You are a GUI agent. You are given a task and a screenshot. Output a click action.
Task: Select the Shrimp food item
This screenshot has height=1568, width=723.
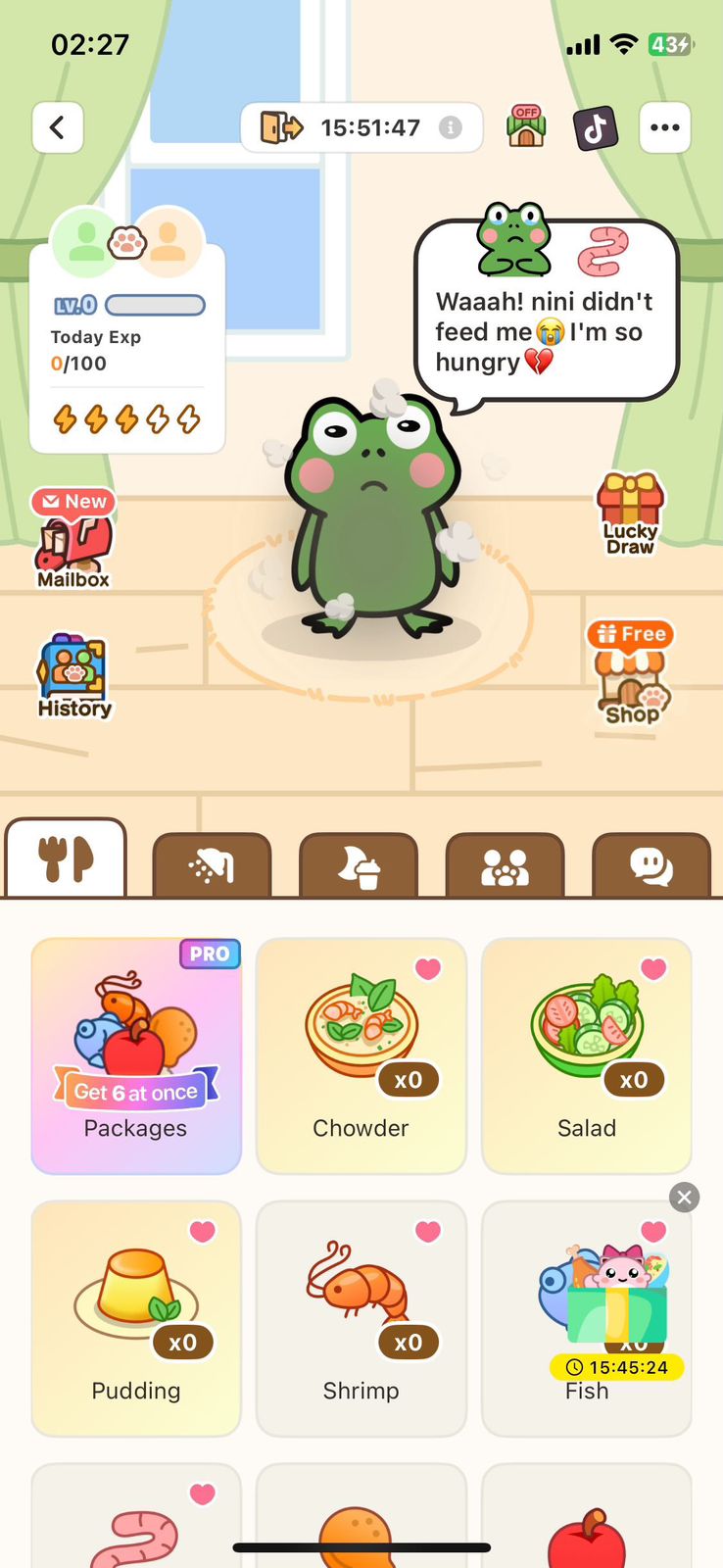361,1318
